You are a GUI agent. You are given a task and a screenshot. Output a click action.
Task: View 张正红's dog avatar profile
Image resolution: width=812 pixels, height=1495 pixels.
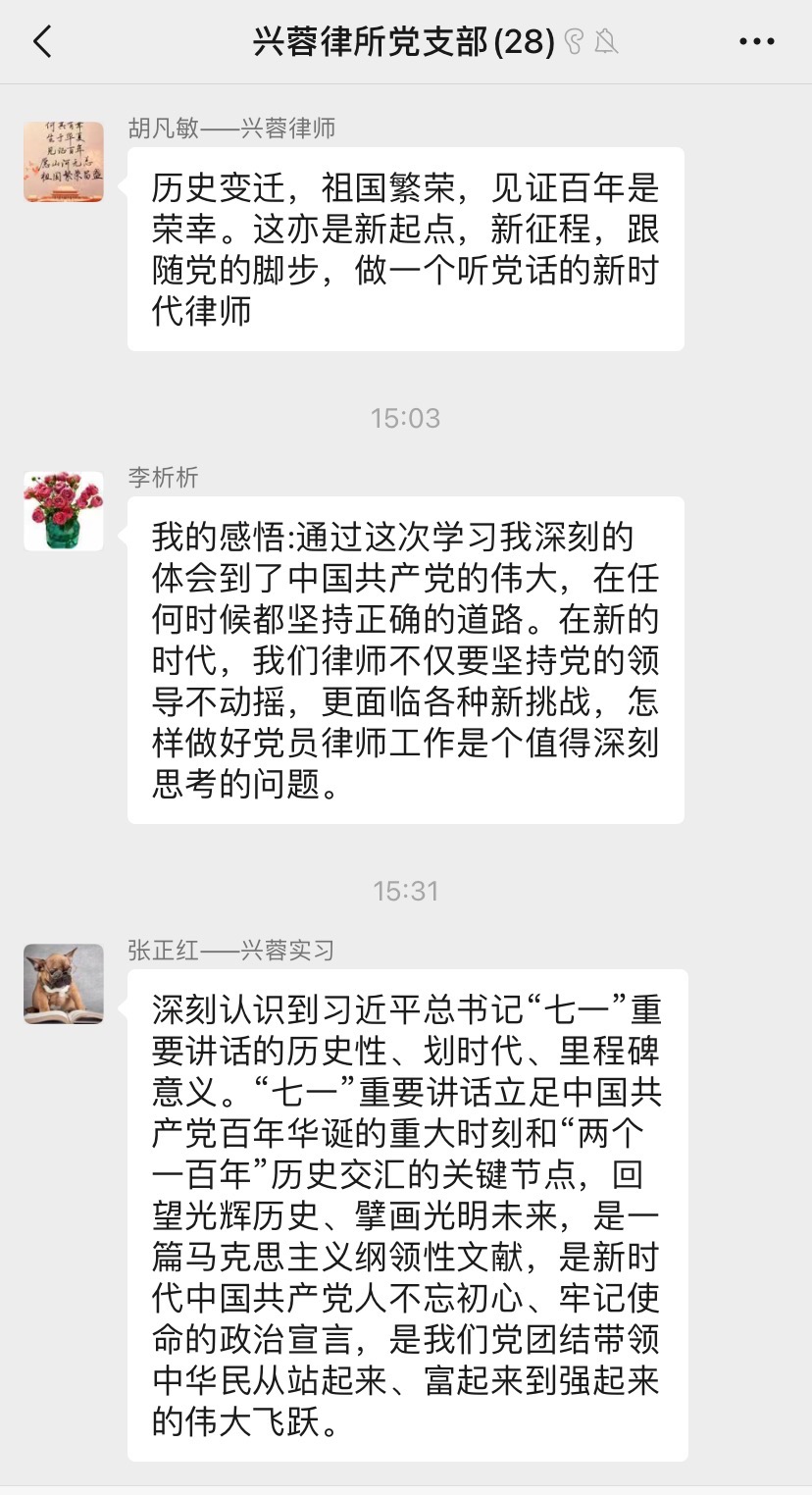(64, 984)
